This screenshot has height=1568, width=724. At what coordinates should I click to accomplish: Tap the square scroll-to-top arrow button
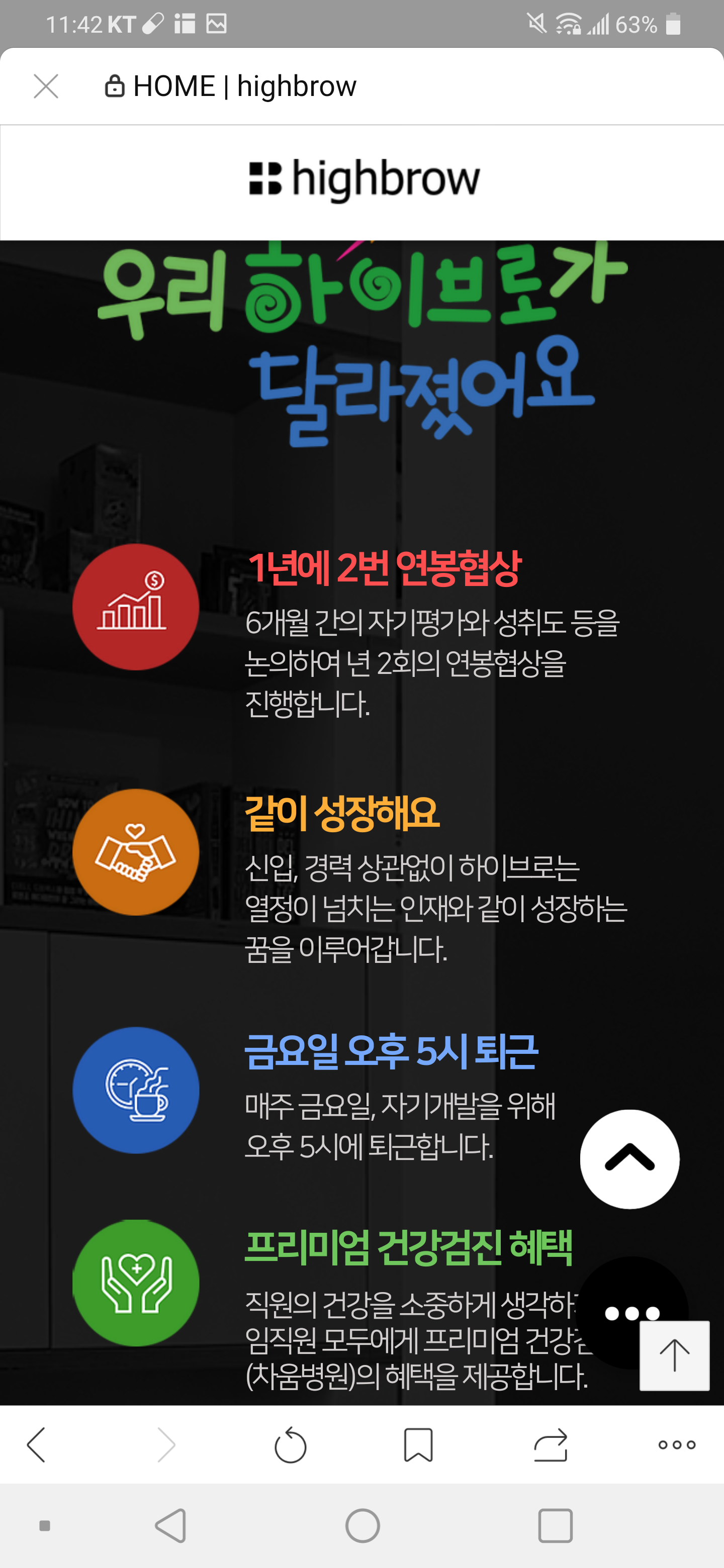674,1355
